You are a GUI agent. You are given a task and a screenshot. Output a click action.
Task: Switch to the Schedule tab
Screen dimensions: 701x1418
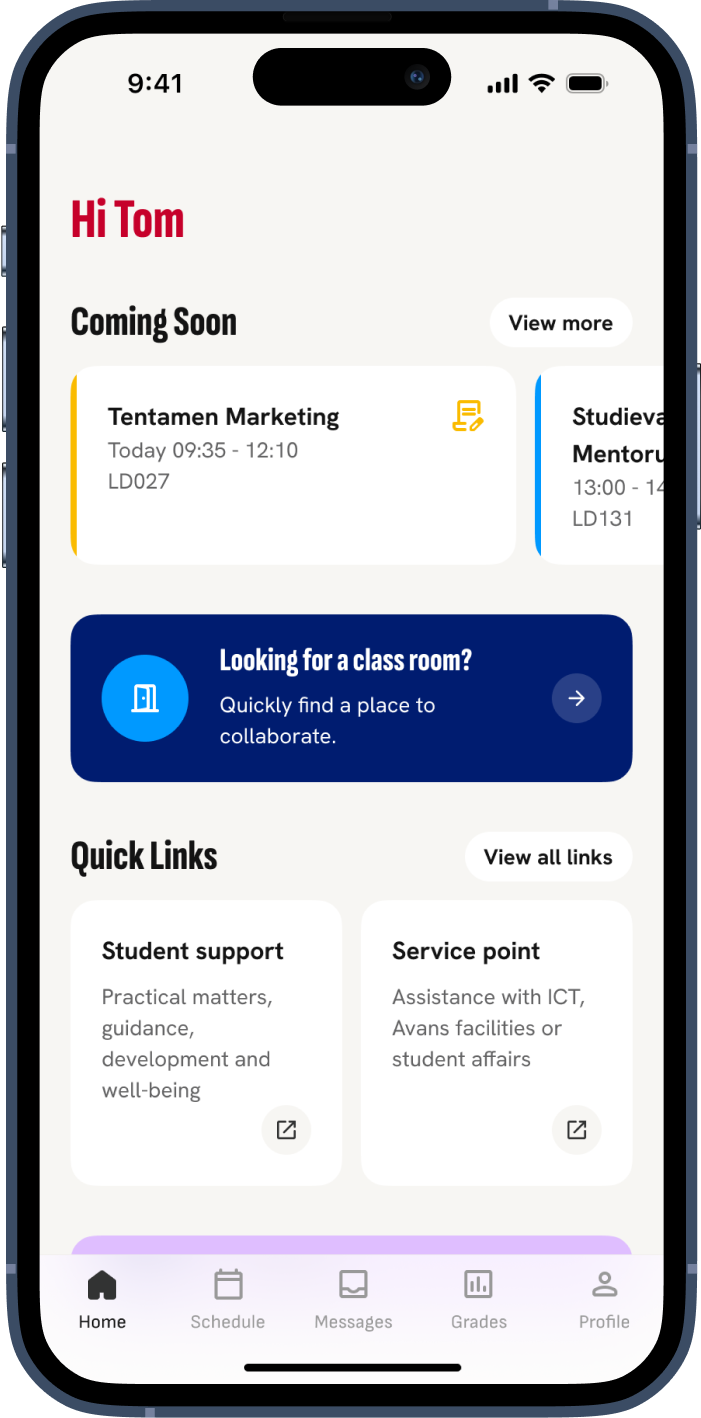click(x=228, y=1299)
